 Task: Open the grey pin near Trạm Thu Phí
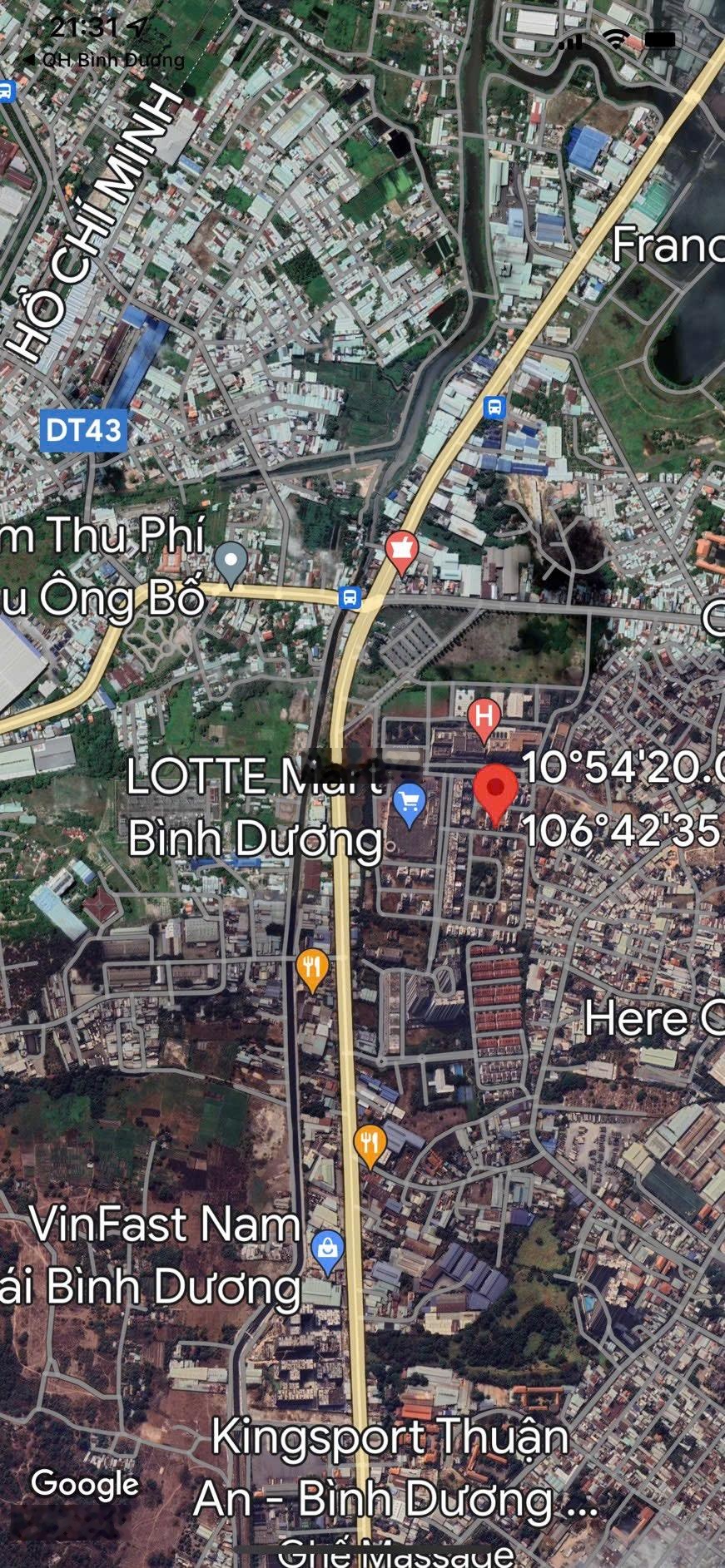(x=231, y=561)
